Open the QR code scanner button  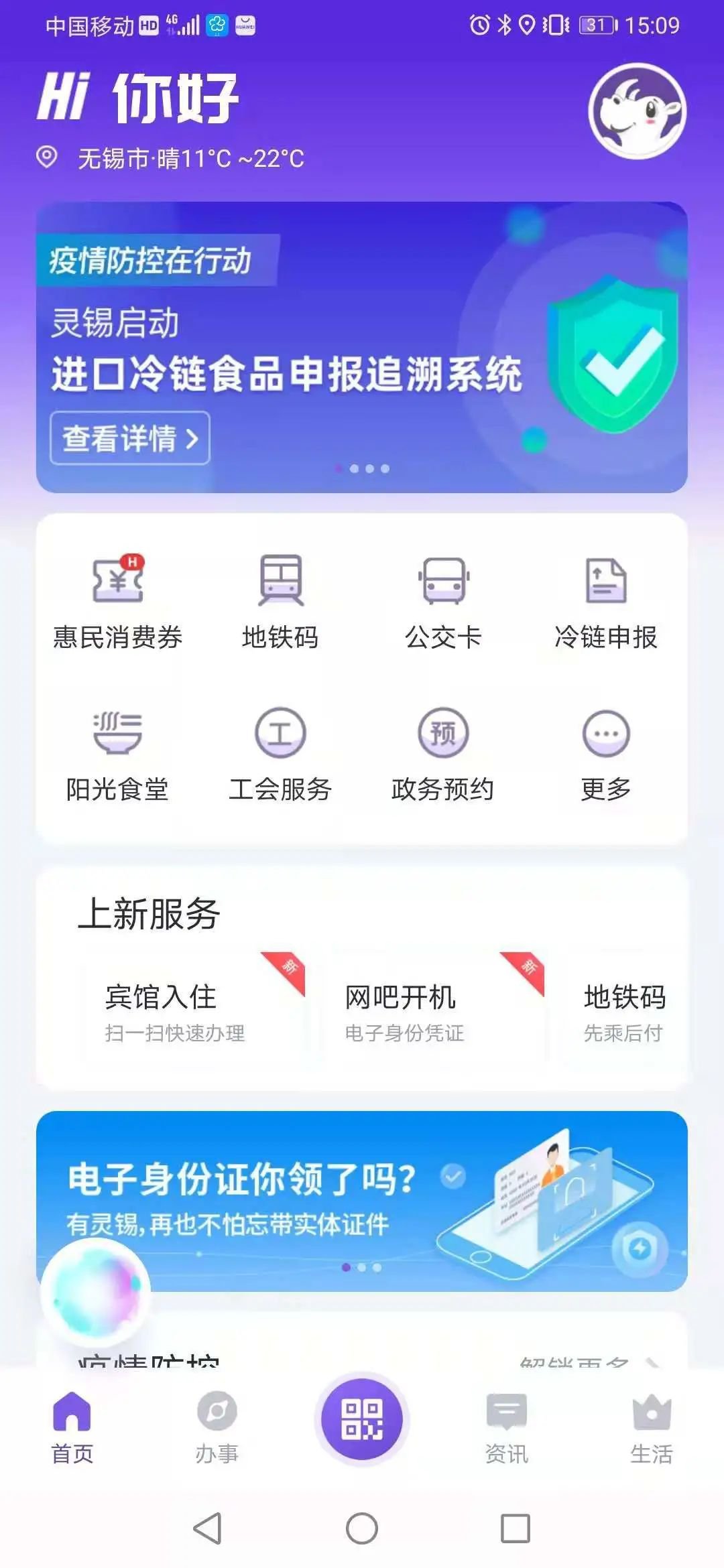(362, 1419)
